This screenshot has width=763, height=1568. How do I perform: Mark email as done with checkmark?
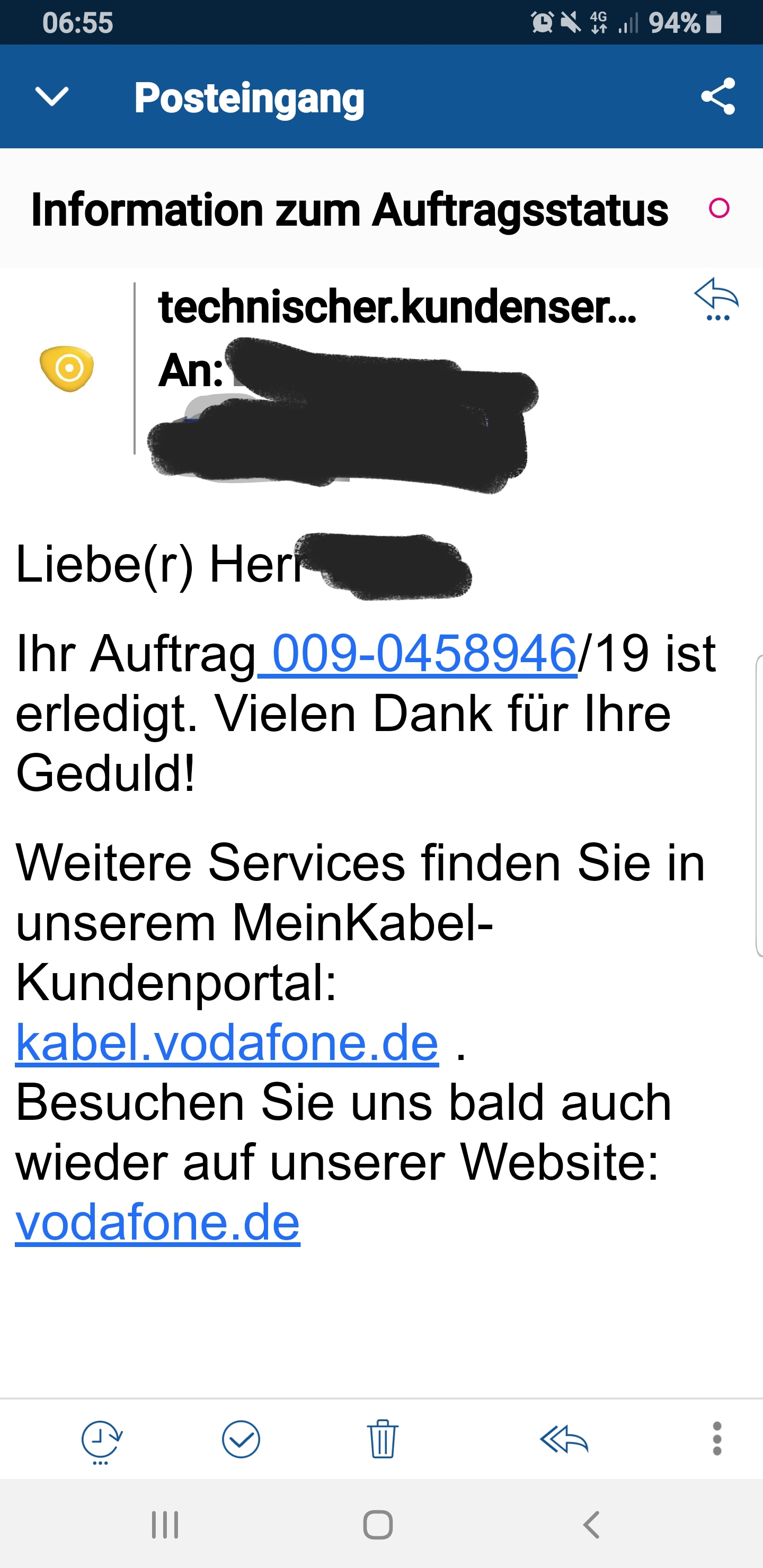[x=241, y=1439]
